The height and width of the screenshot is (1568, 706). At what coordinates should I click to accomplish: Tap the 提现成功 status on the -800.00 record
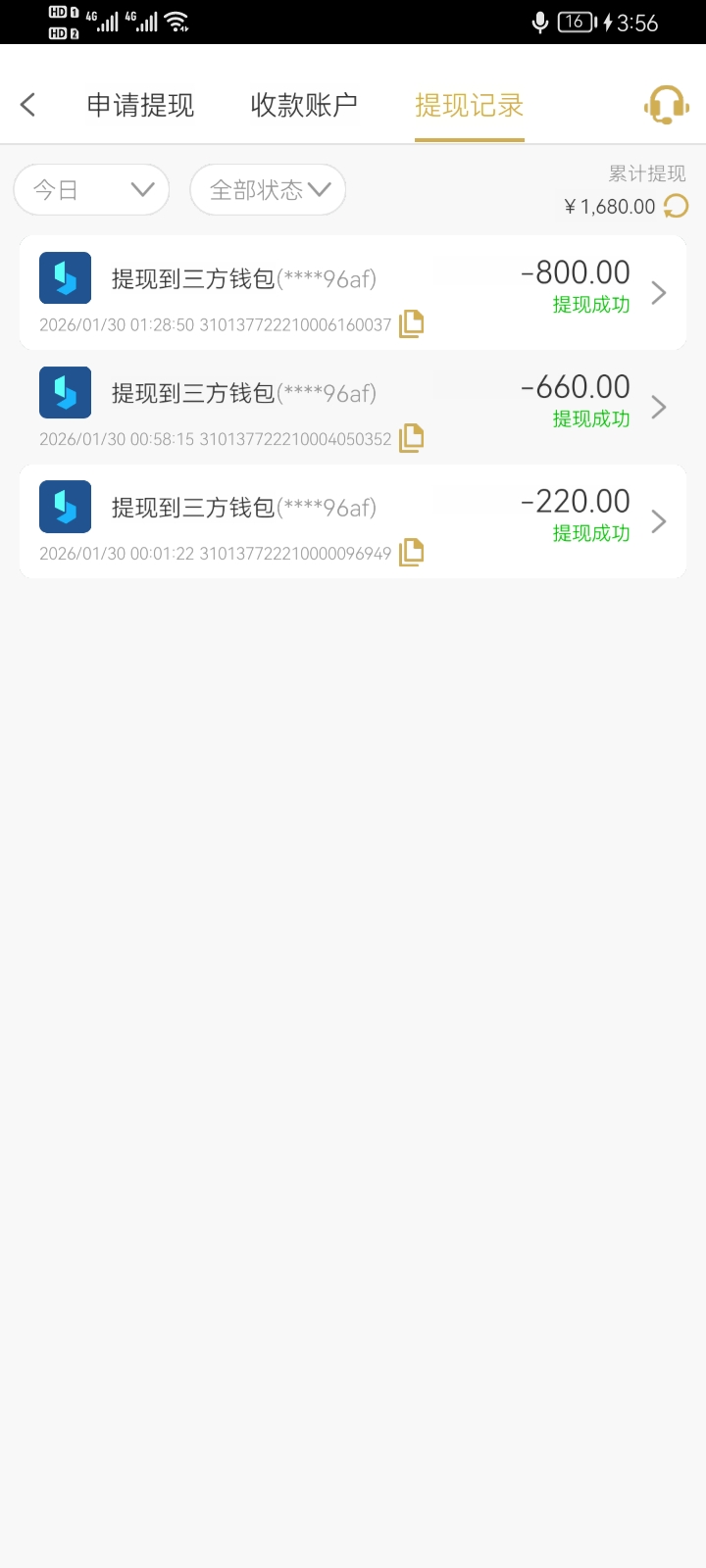(591, 305)
